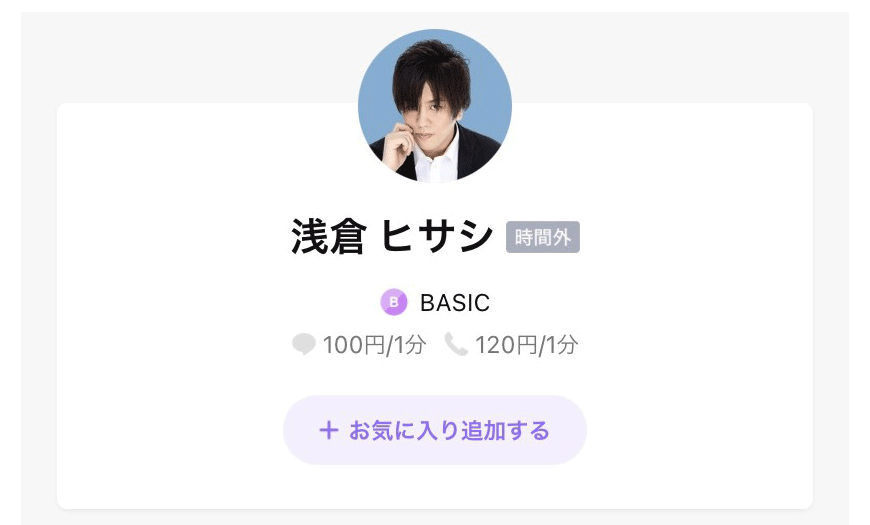The height and width of the screenshot is (525, 870).
Task: Open 浅倉 ヒサシ's profile photo
Action: (x=434, y=106)
